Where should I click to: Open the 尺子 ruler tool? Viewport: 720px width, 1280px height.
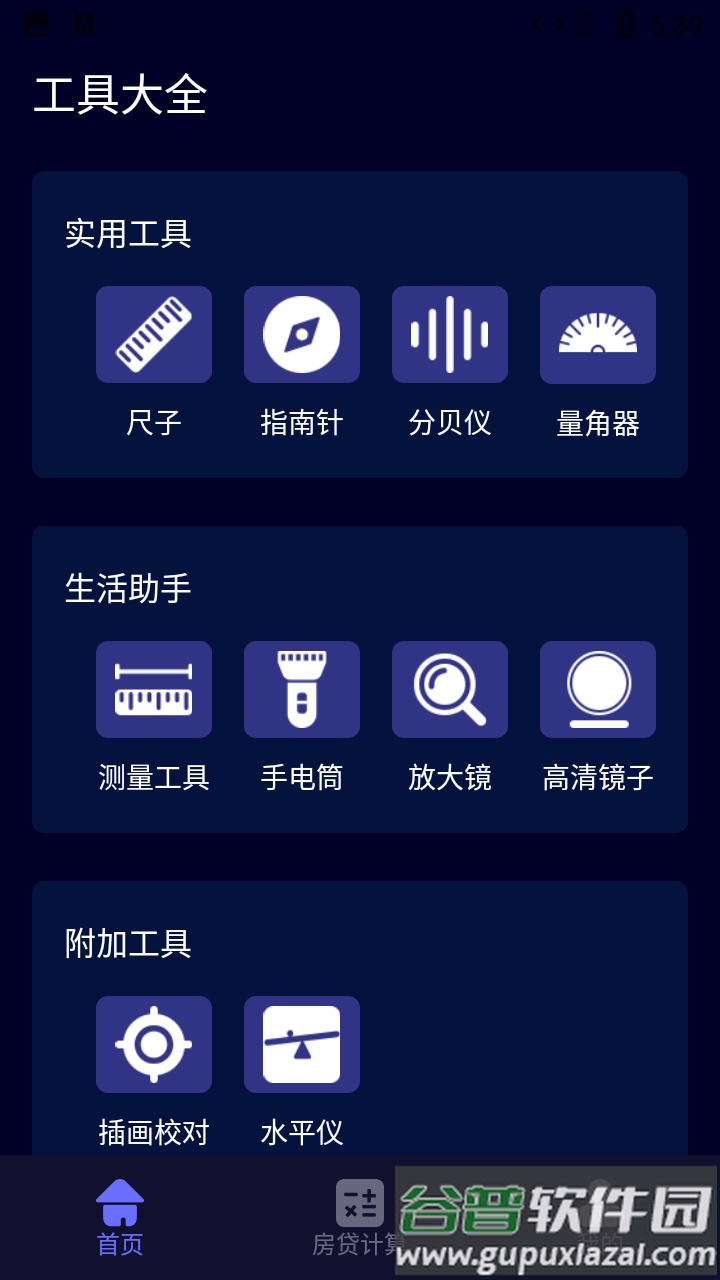(x=154, y=335)
